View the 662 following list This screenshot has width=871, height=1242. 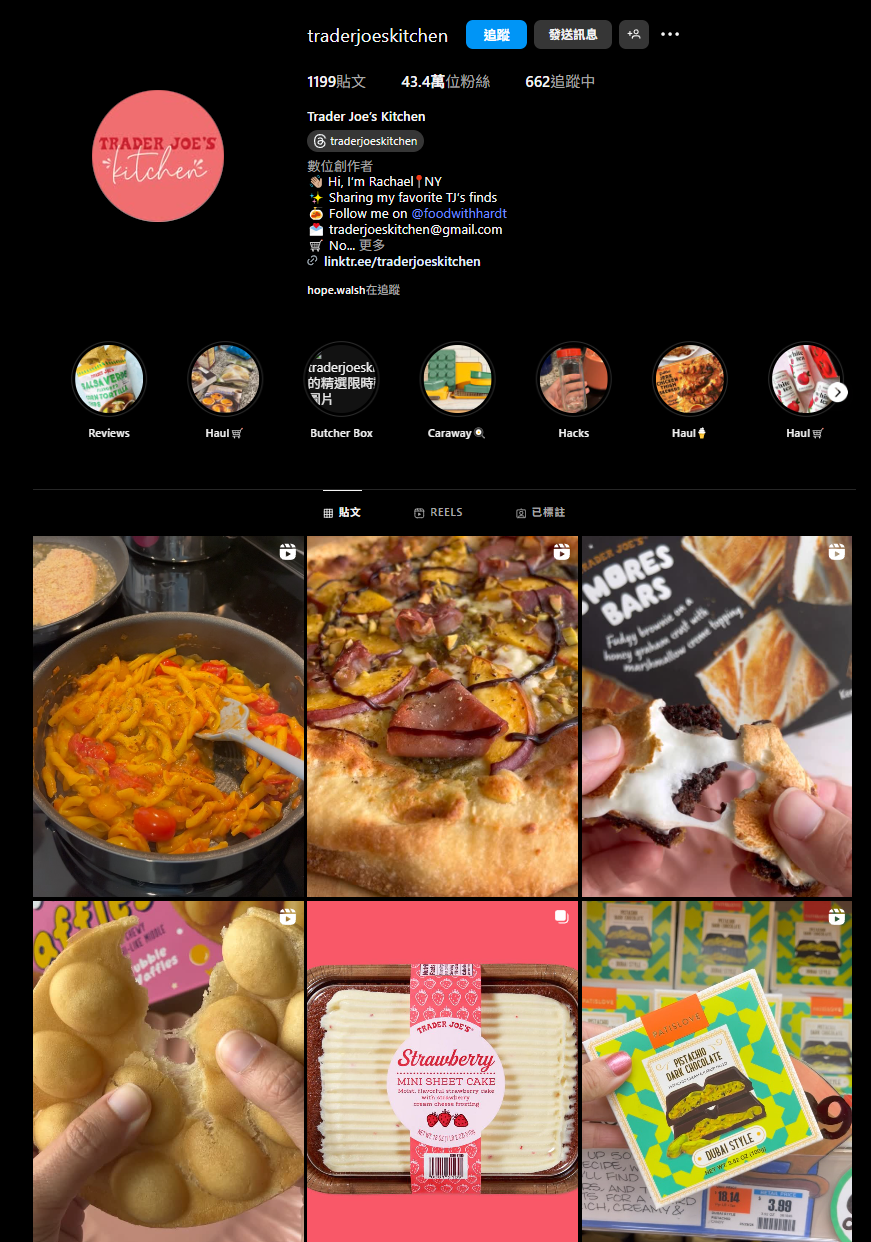coord(560,82)
